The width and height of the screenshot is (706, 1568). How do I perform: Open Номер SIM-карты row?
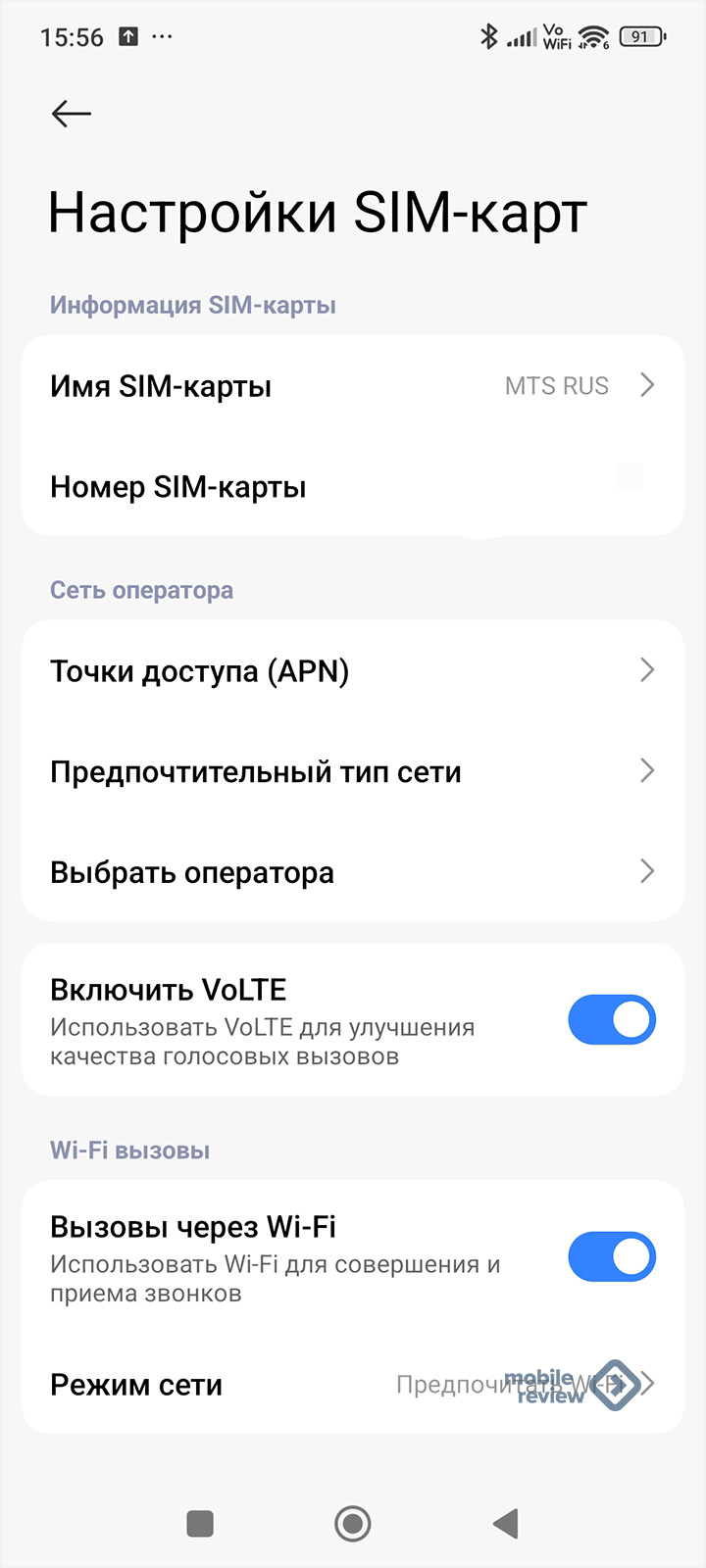tap(353, 486)
